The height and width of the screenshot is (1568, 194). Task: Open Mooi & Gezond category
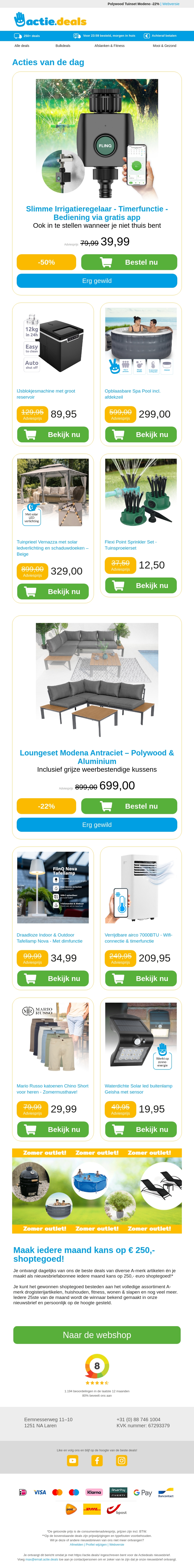pyautogui.click(x=164, y=46)
